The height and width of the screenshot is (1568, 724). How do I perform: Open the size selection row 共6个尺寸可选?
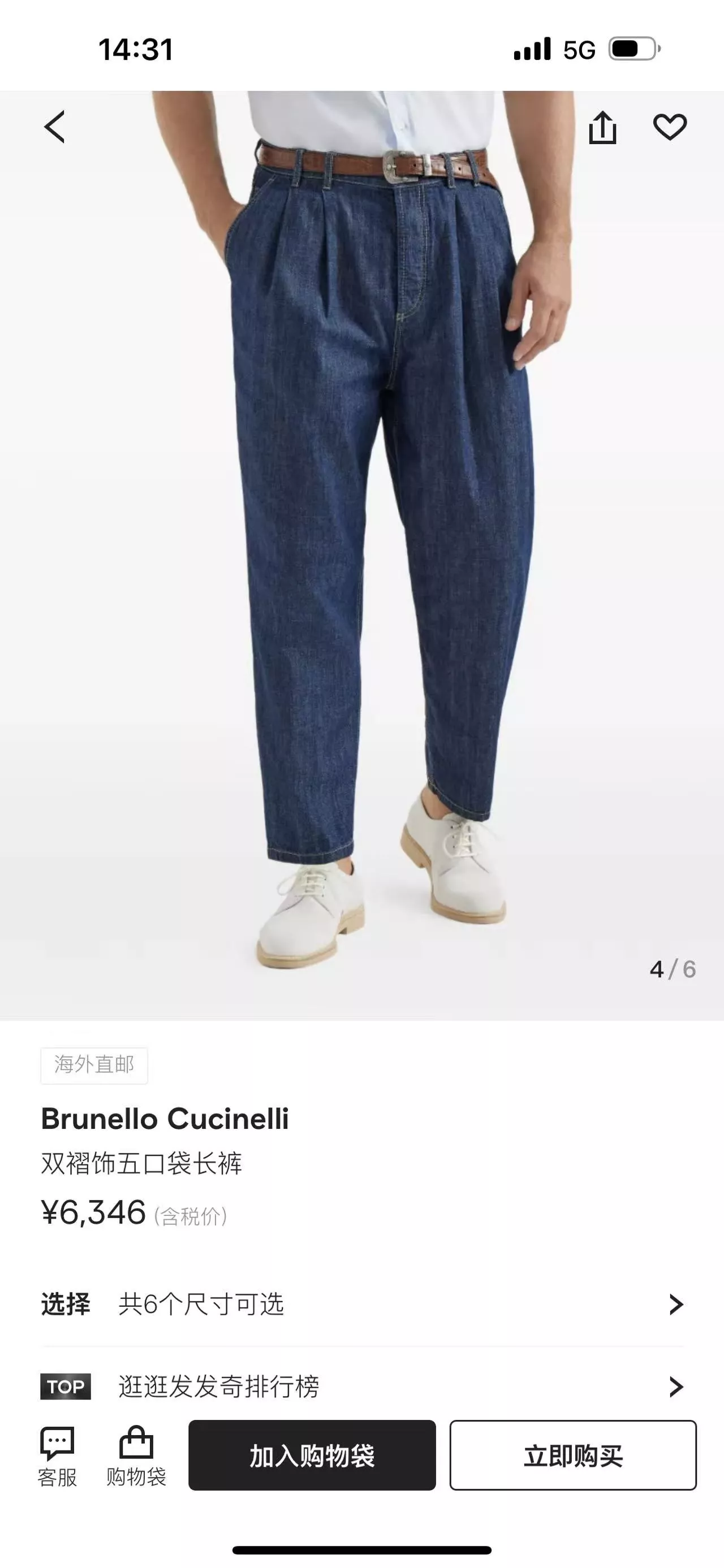click(363, 1305)
